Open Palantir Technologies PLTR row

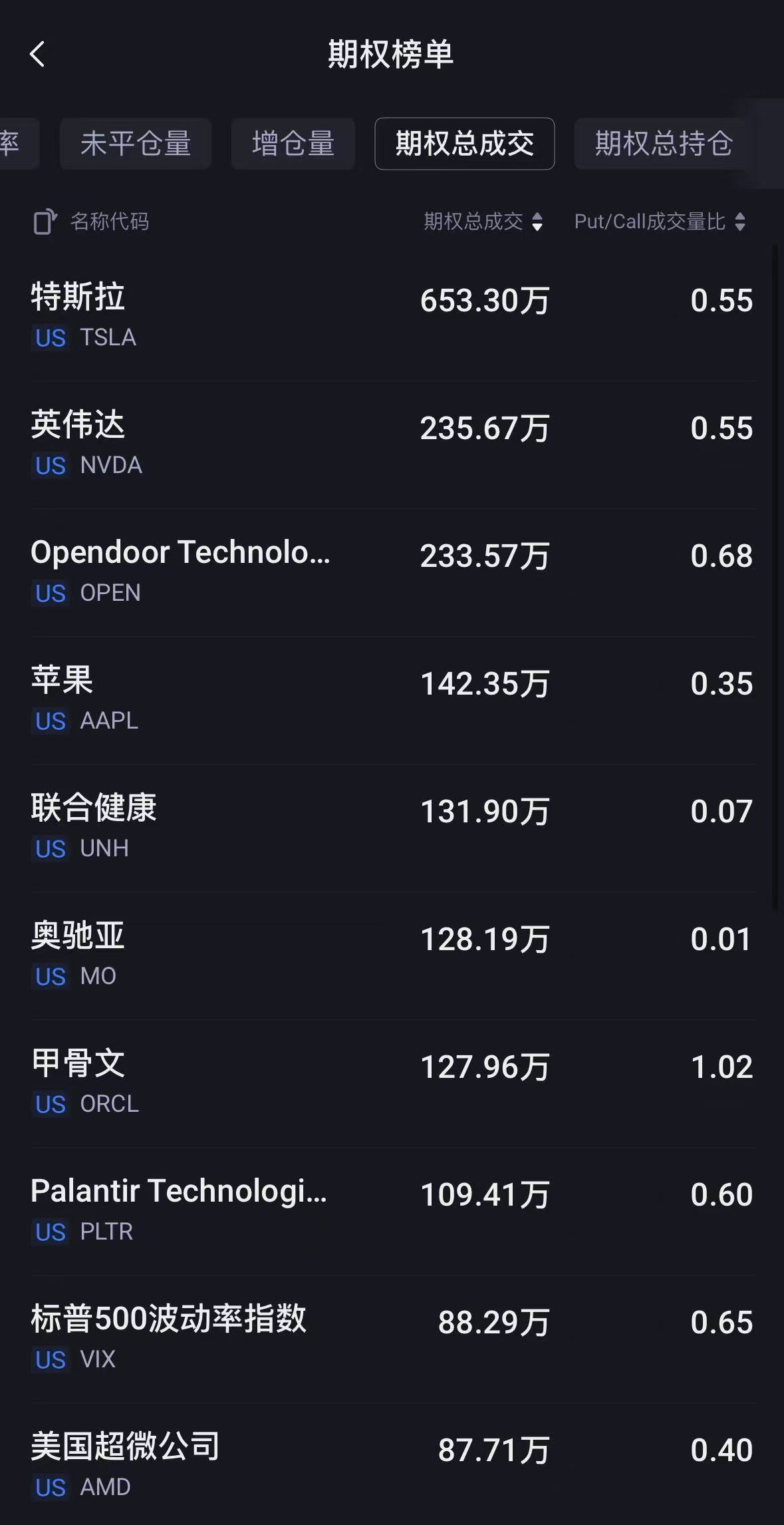click(x=392, y=1210)
